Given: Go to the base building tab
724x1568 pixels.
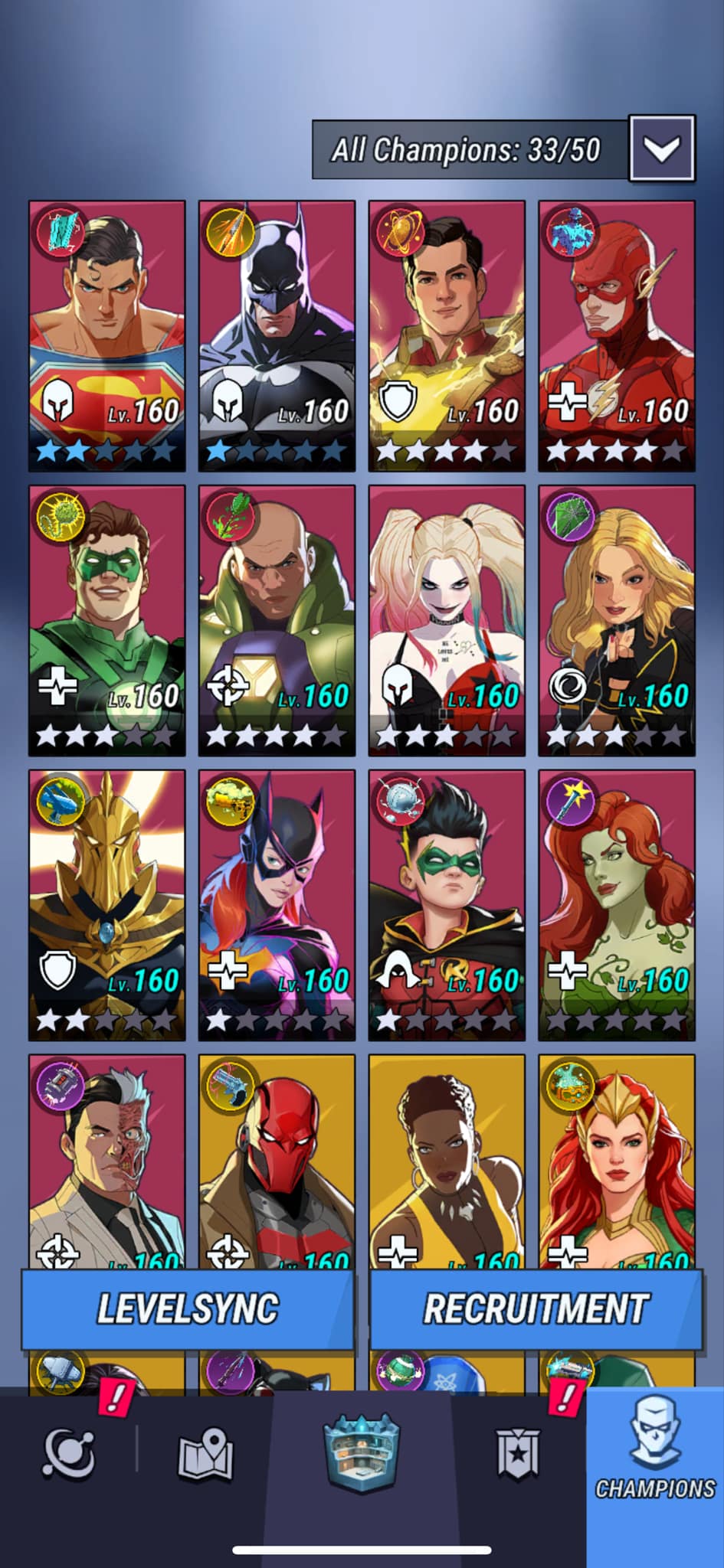Looking at the screenshot, I should (x=362, y=1453).
